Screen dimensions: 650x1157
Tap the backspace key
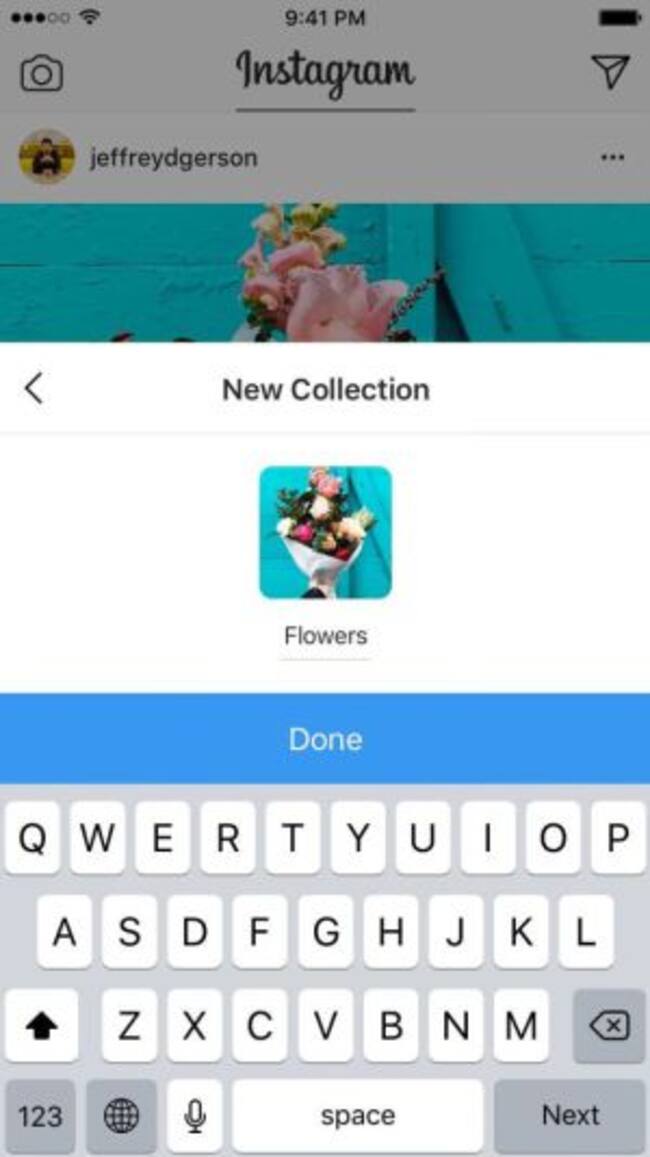click(x=608, y=1026)
